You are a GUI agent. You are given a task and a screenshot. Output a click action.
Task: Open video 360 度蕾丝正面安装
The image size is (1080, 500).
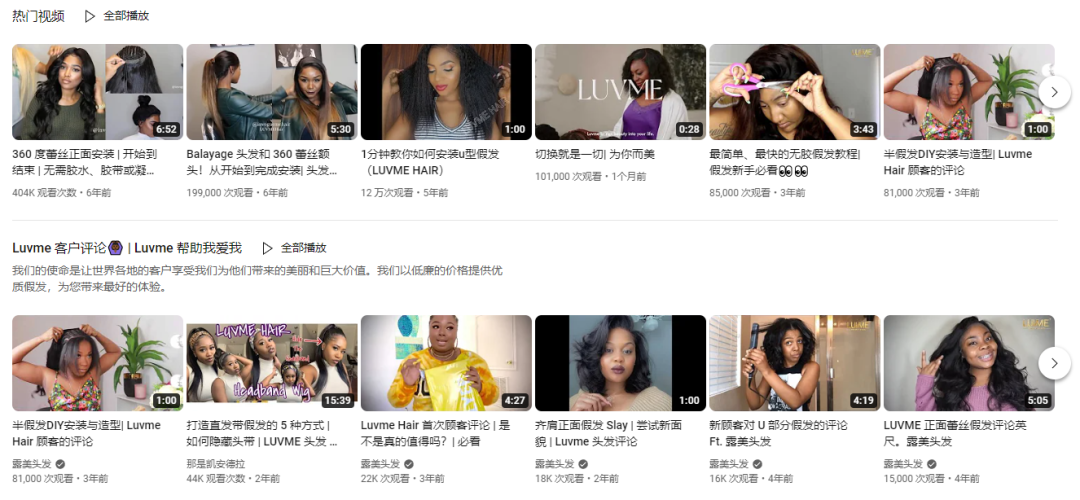click(x=97, y=92)
